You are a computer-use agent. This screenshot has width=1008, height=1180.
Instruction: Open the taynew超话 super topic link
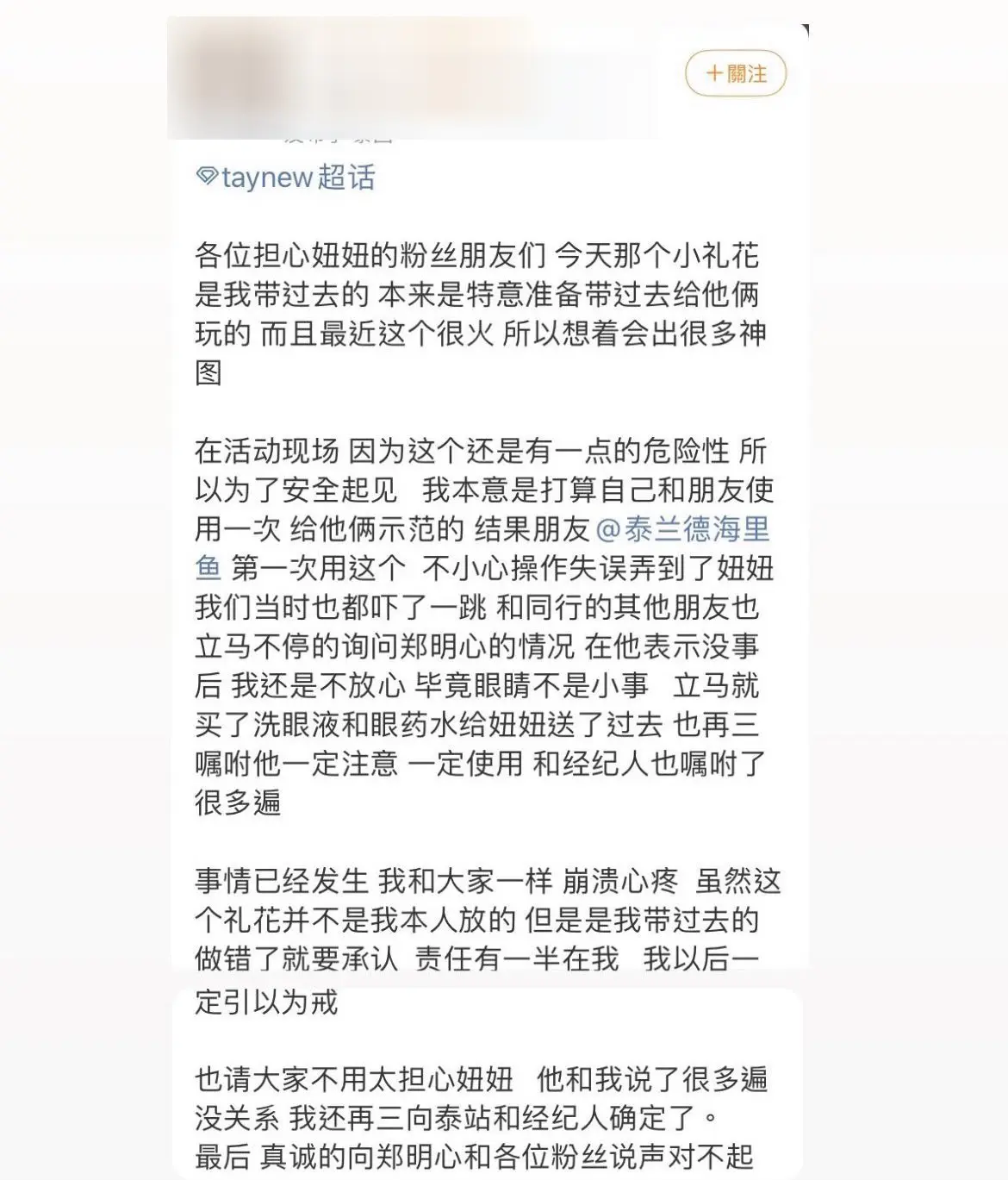tap(287, 178)
